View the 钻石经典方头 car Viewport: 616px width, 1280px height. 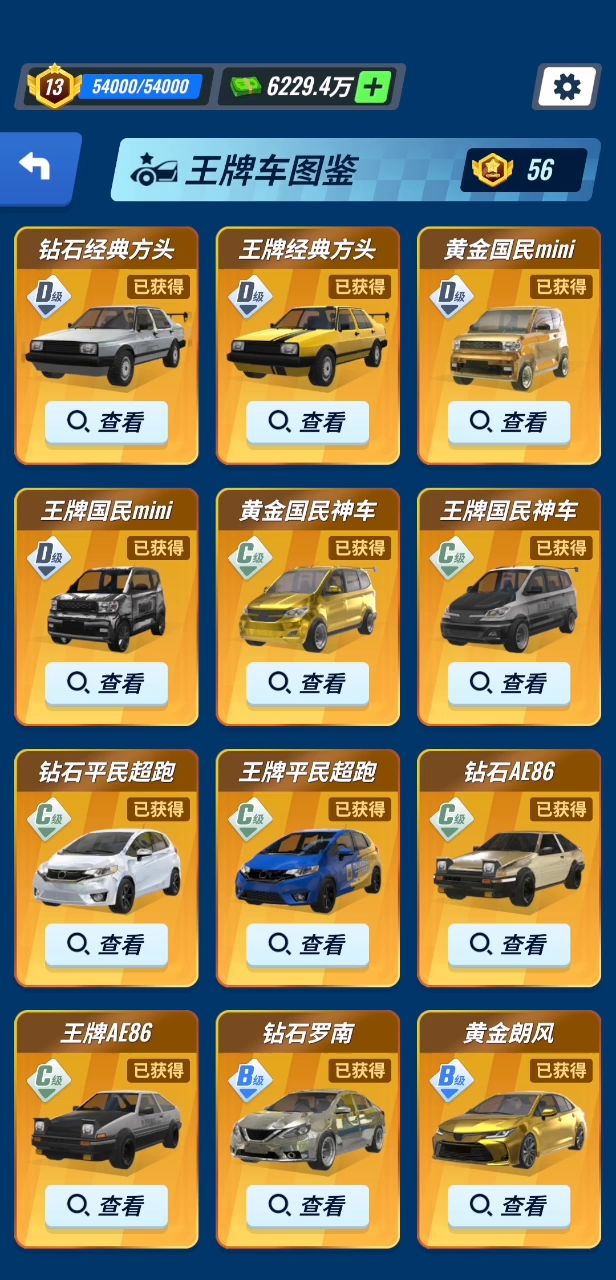[x=106, y=422]
